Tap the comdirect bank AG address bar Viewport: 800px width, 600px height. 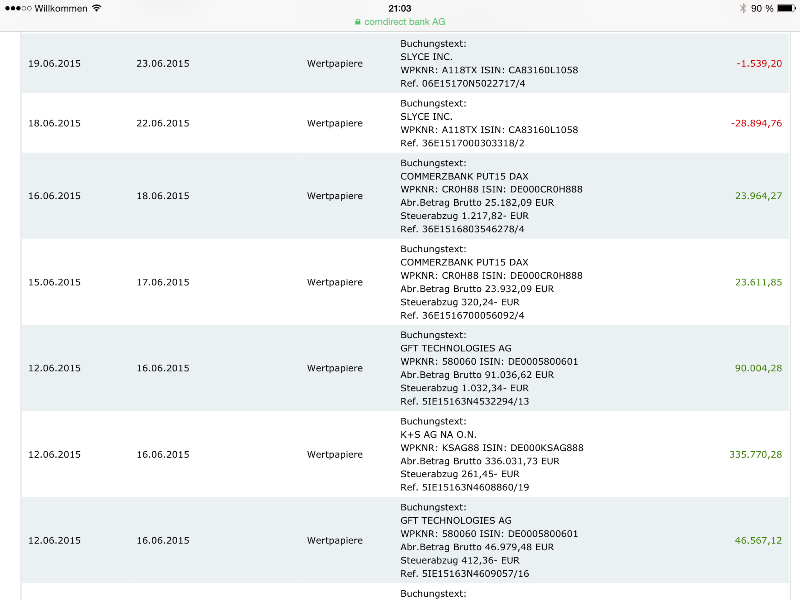400,21
